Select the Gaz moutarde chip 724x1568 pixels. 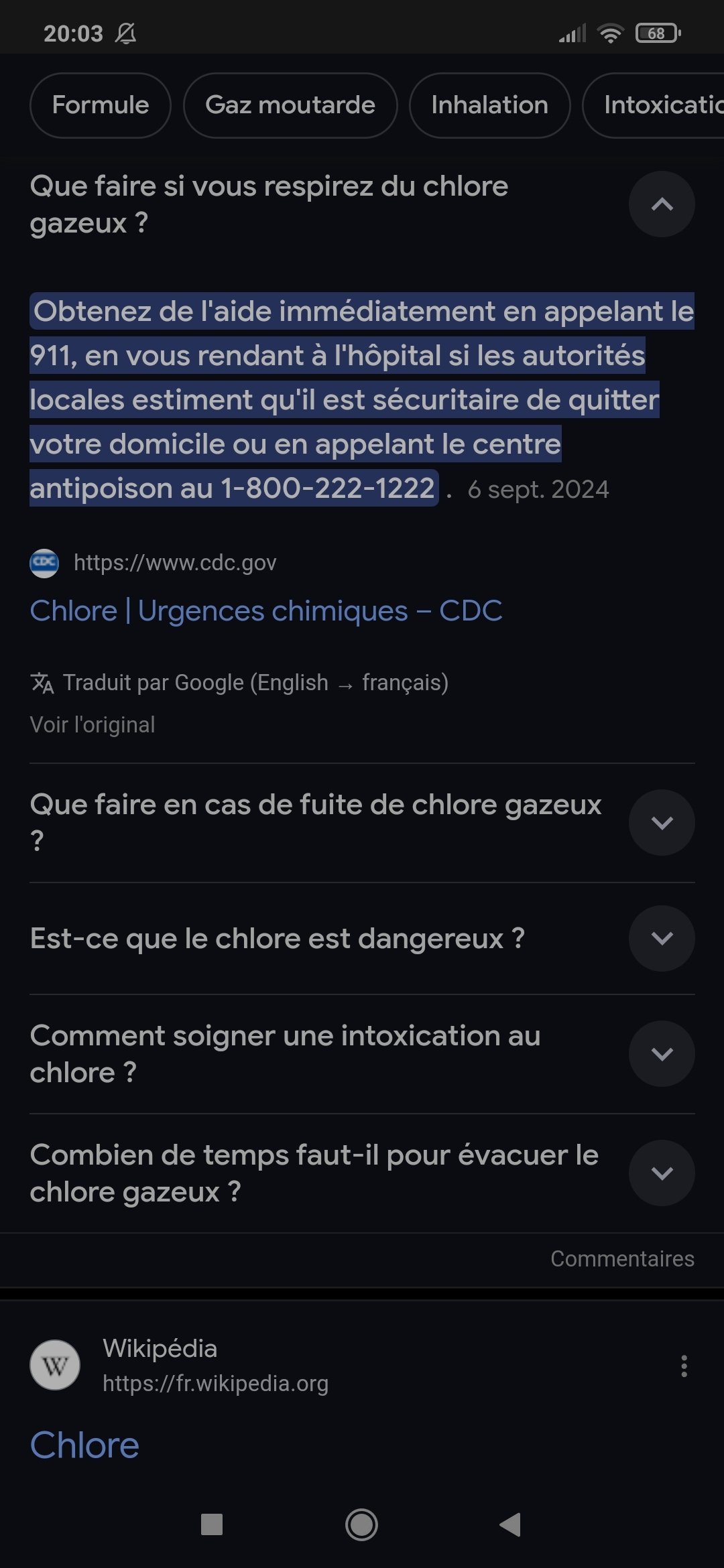click(290, 105)
